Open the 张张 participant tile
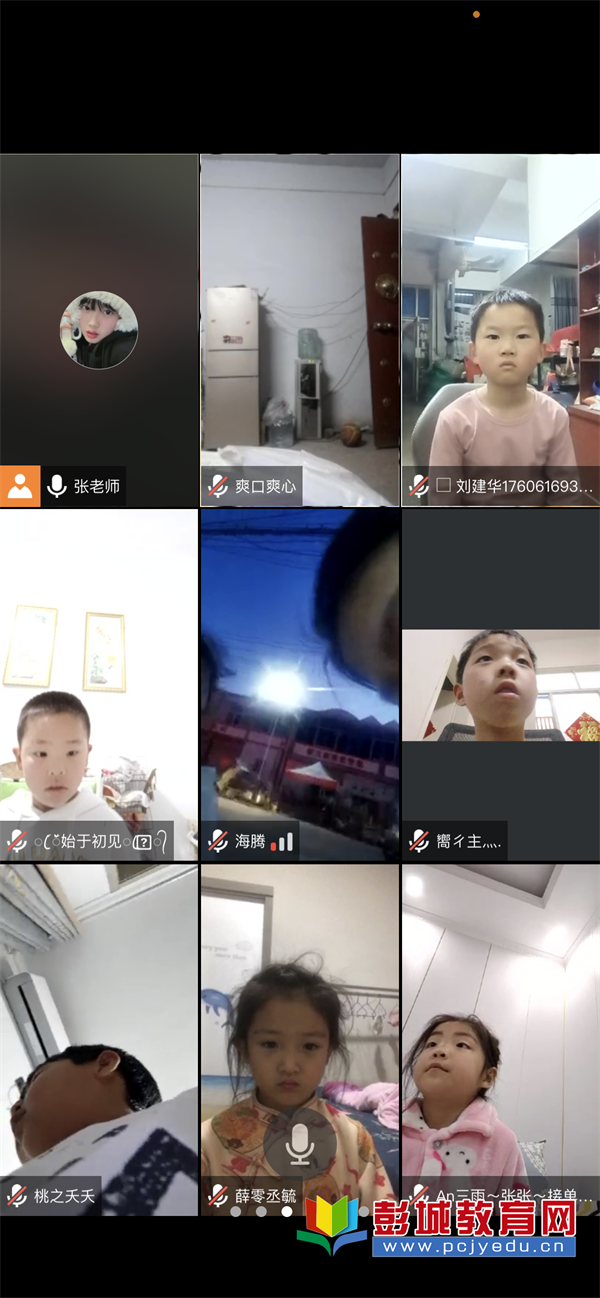 pyautogui.click(x=500, y=1040)
